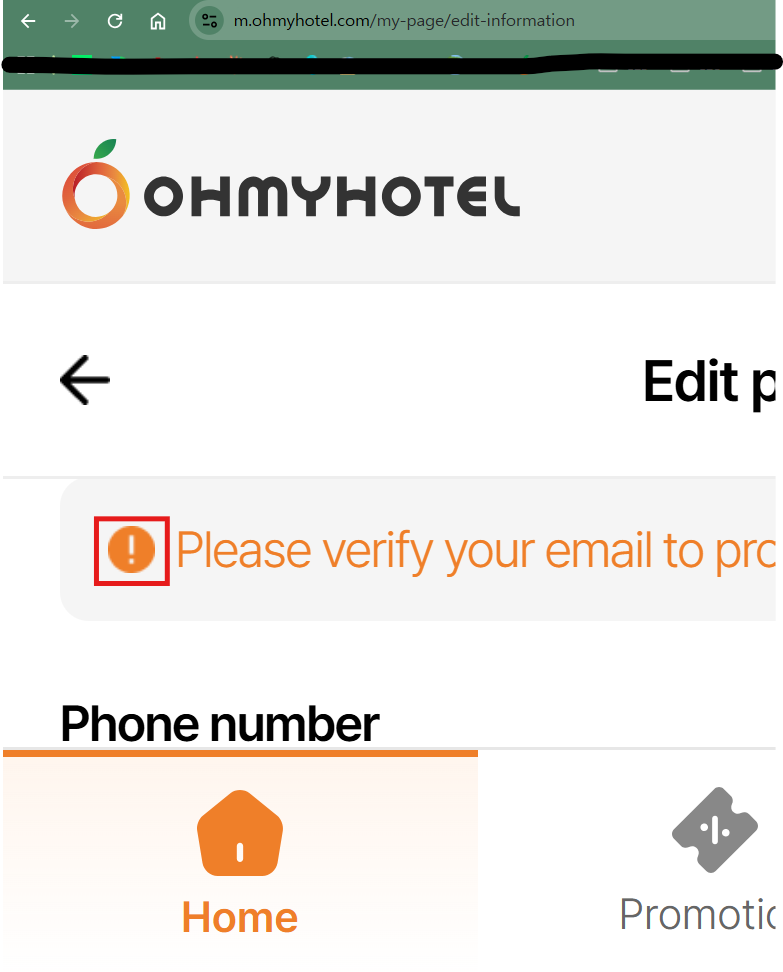Reload the page in the browser
783x972 pixels.
[115, 21]
